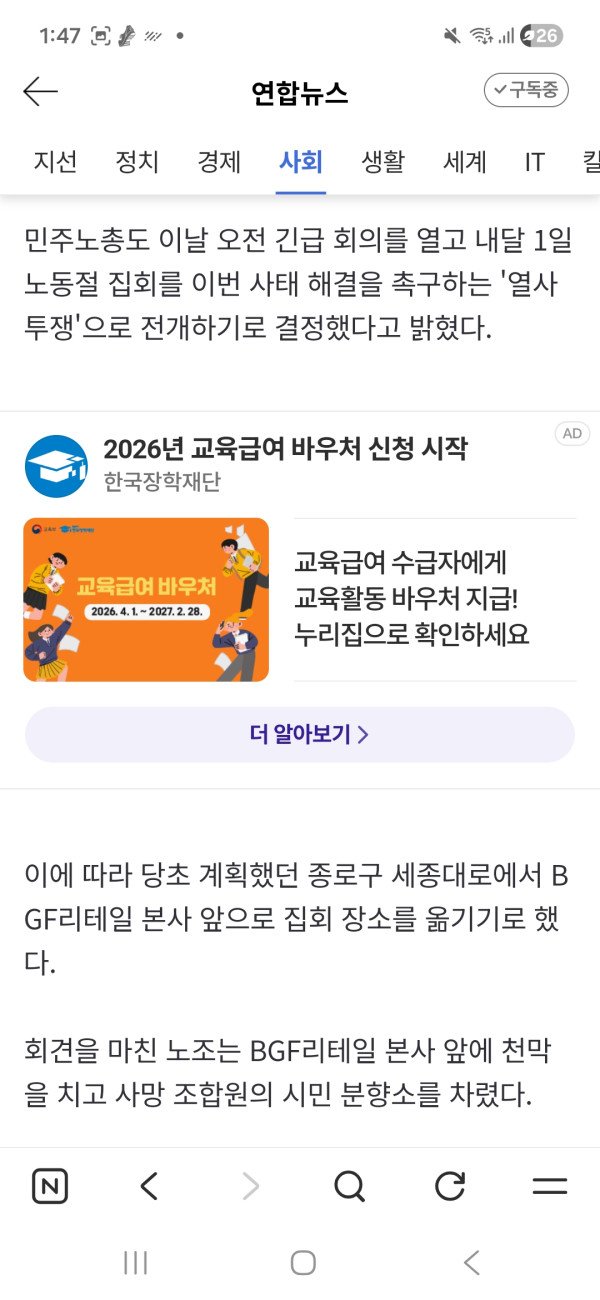The width and height of the screenshot is (600, 1300).
Task: Open the 세계 tab
Action: pos(465,161)
